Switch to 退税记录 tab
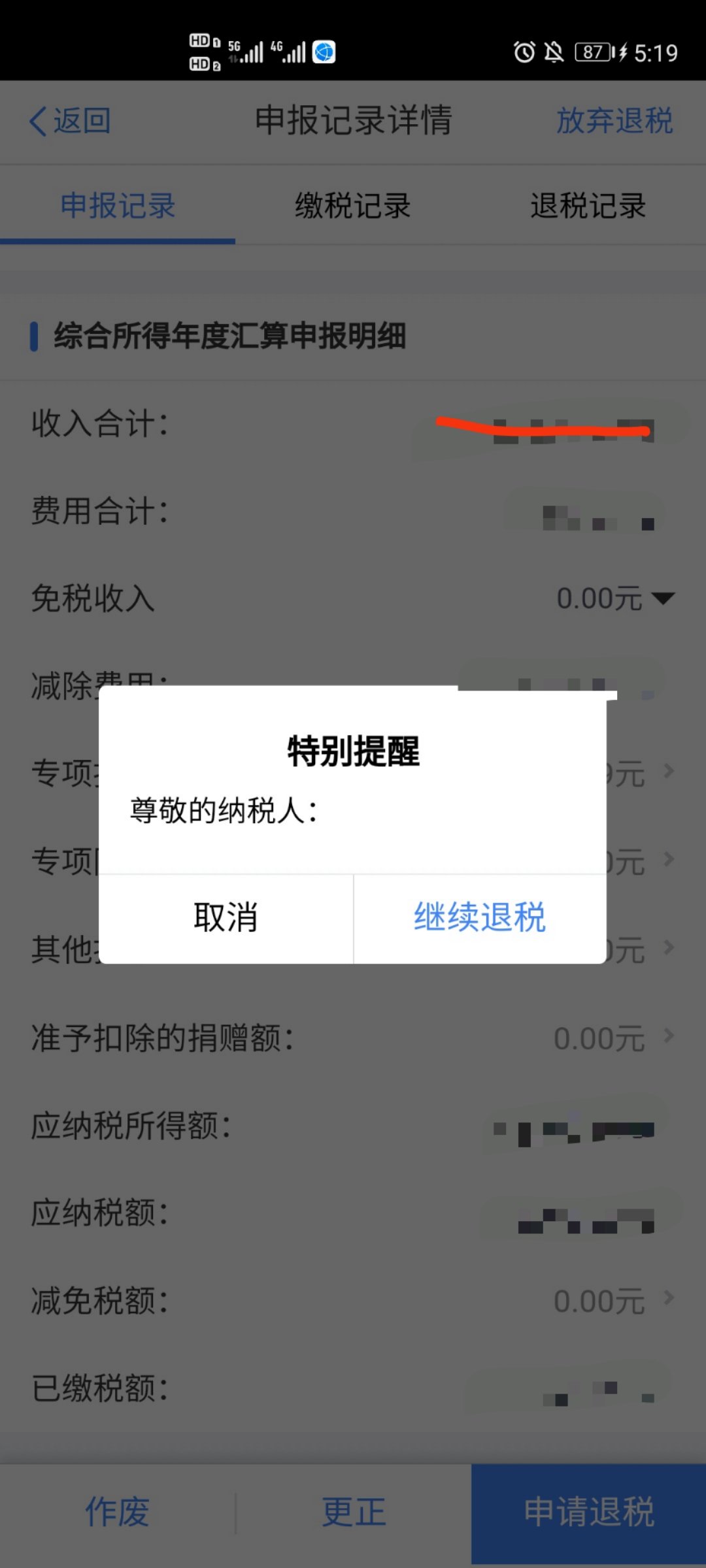706x1568 pixels. [x=588, y=206]
